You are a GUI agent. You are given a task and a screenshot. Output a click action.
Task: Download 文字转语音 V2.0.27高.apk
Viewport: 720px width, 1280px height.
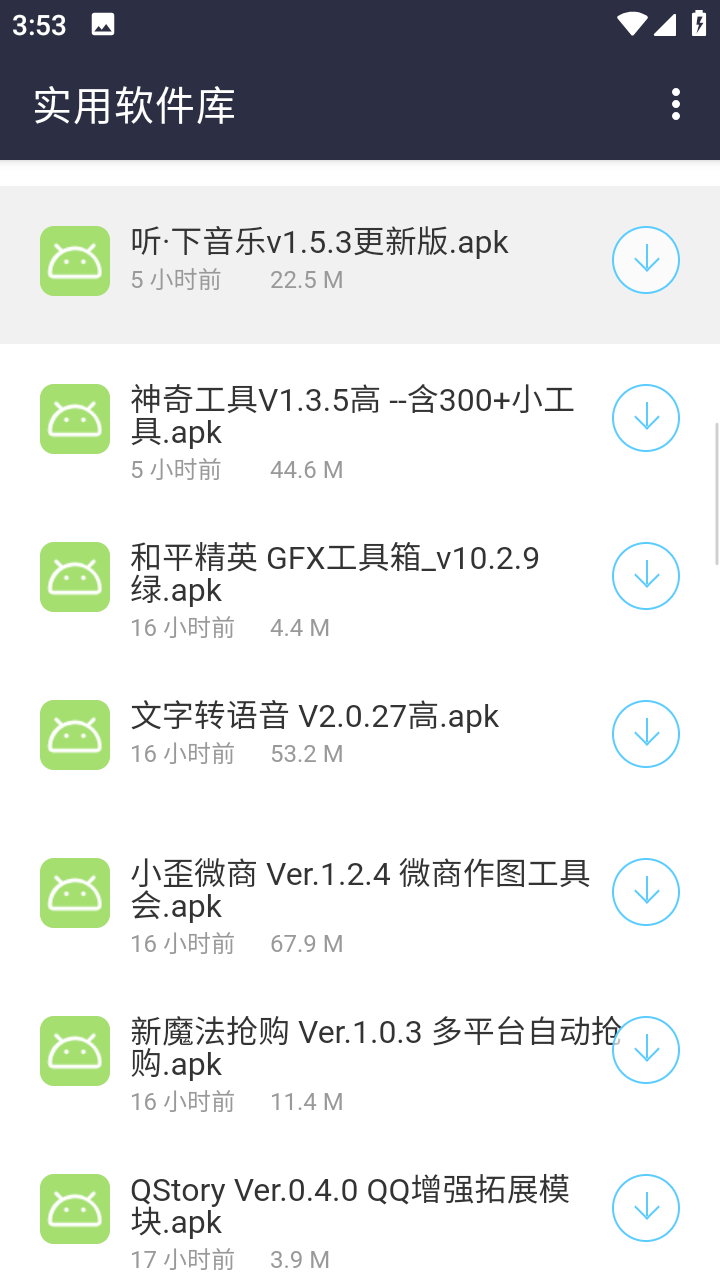[x=645, y=734]
